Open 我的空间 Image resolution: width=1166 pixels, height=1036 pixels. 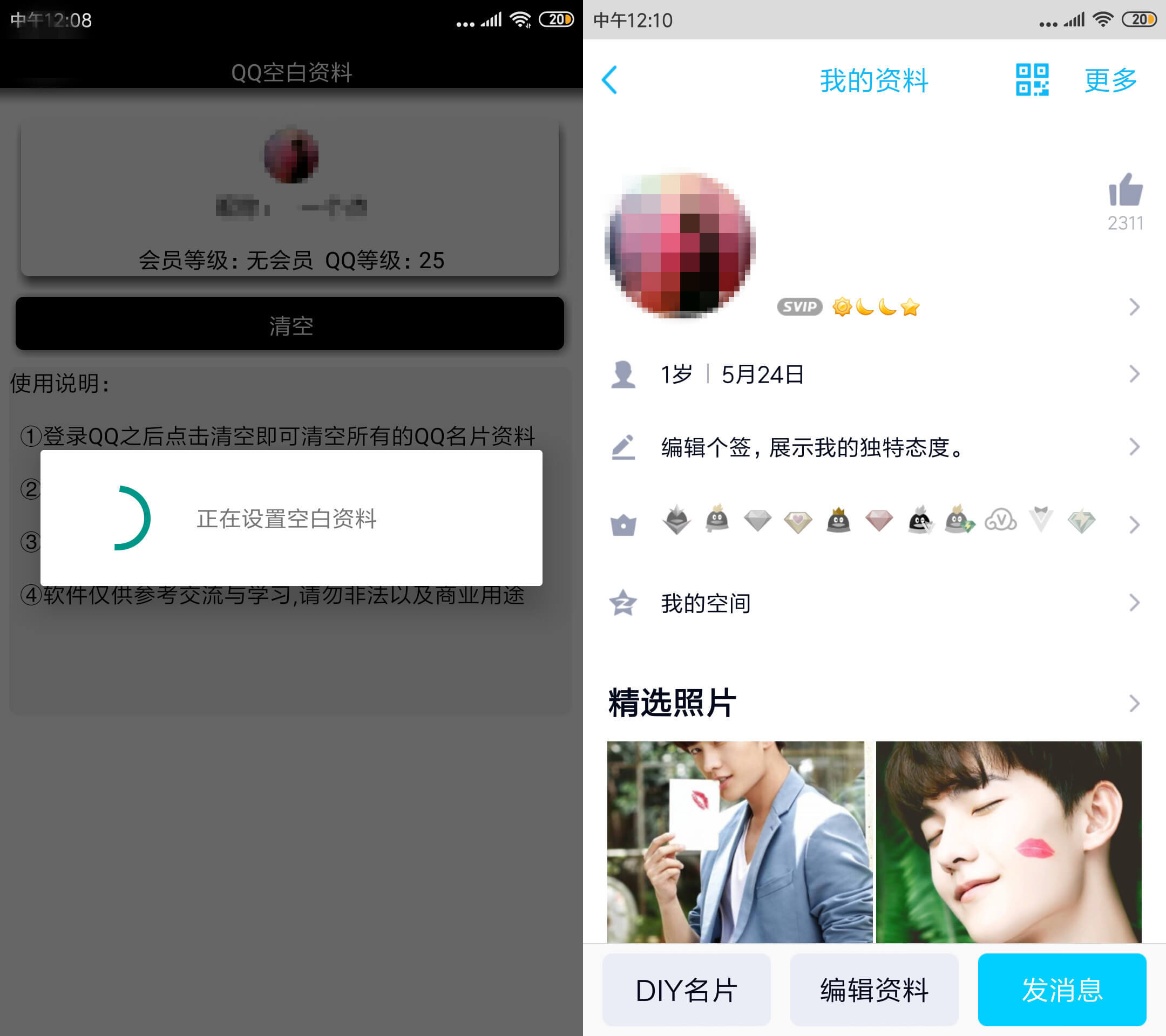(873, 603)
